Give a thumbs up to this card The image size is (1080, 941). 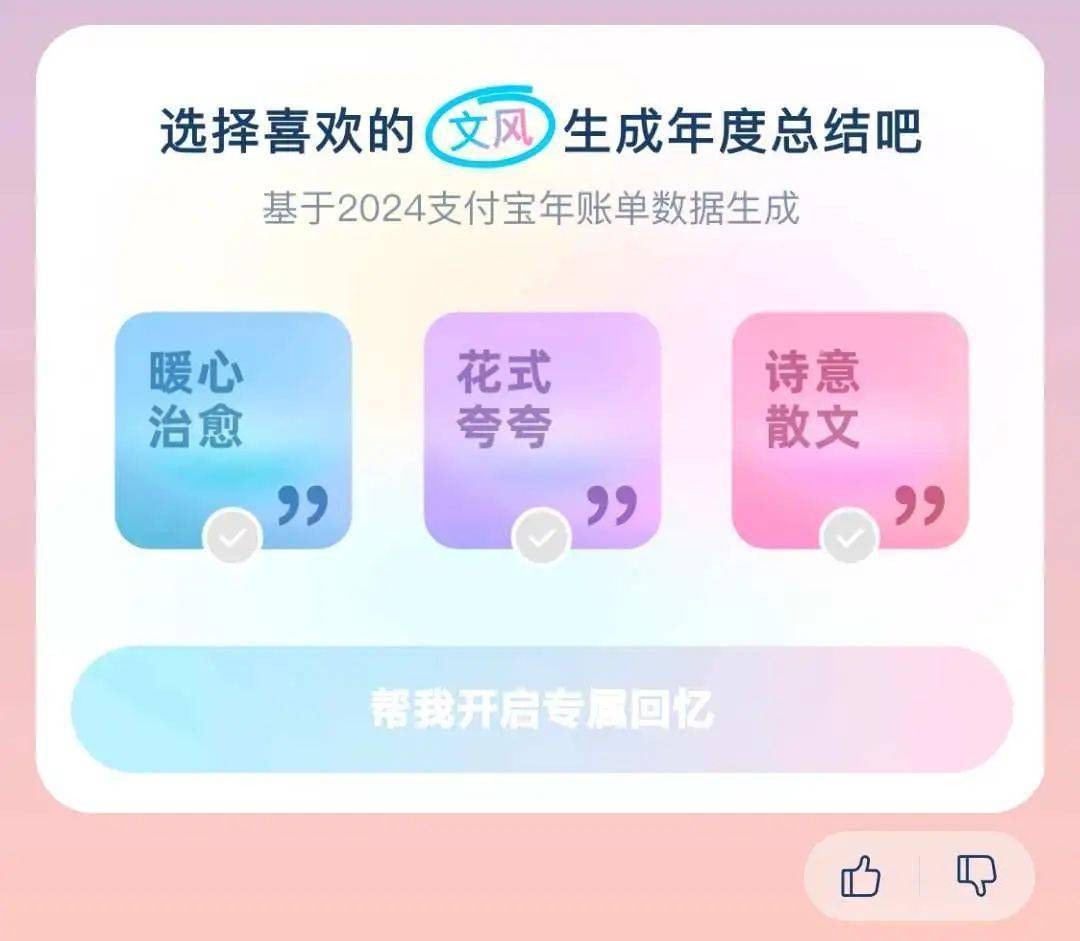tap(861, 878)
